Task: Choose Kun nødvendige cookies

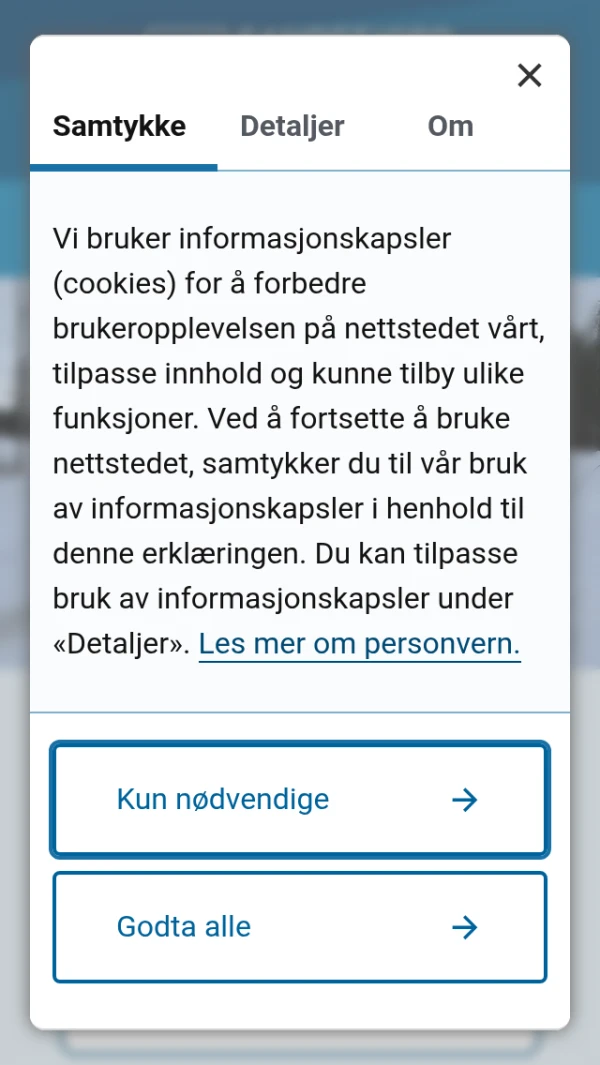Action: (300, 799)
